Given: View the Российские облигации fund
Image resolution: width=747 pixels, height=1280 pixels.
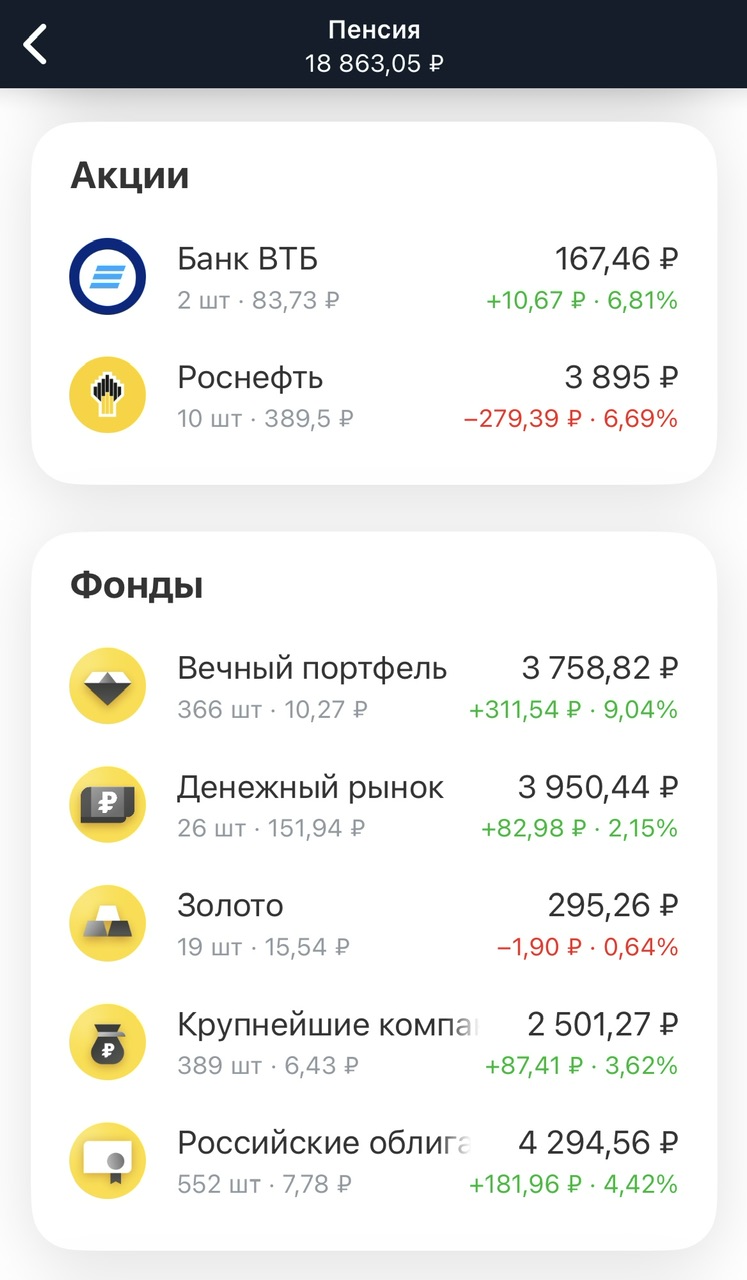Looking at the screenshot, I should 373,1161.
